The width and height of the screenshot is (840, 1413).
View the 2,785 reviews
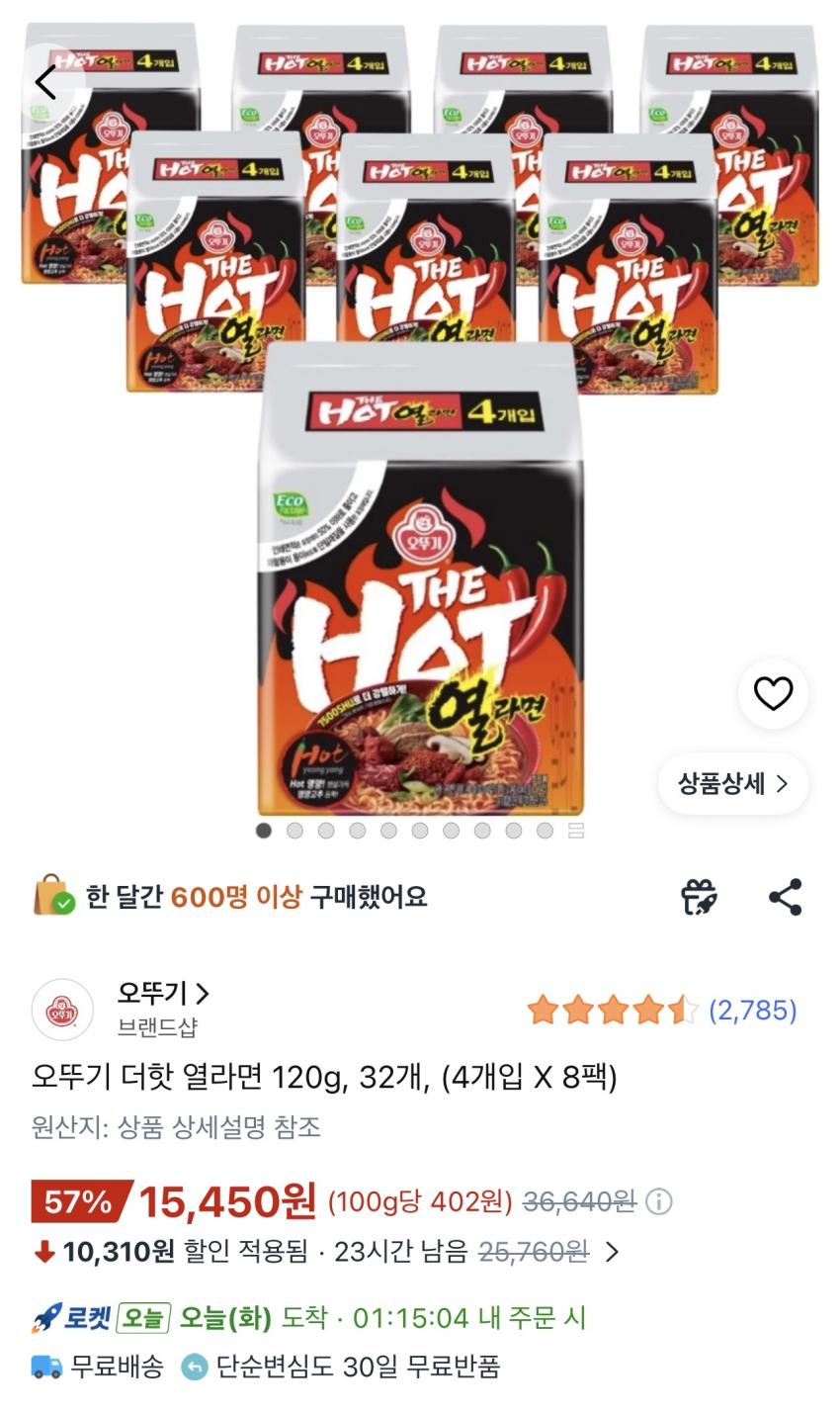tap(752, 1010)
